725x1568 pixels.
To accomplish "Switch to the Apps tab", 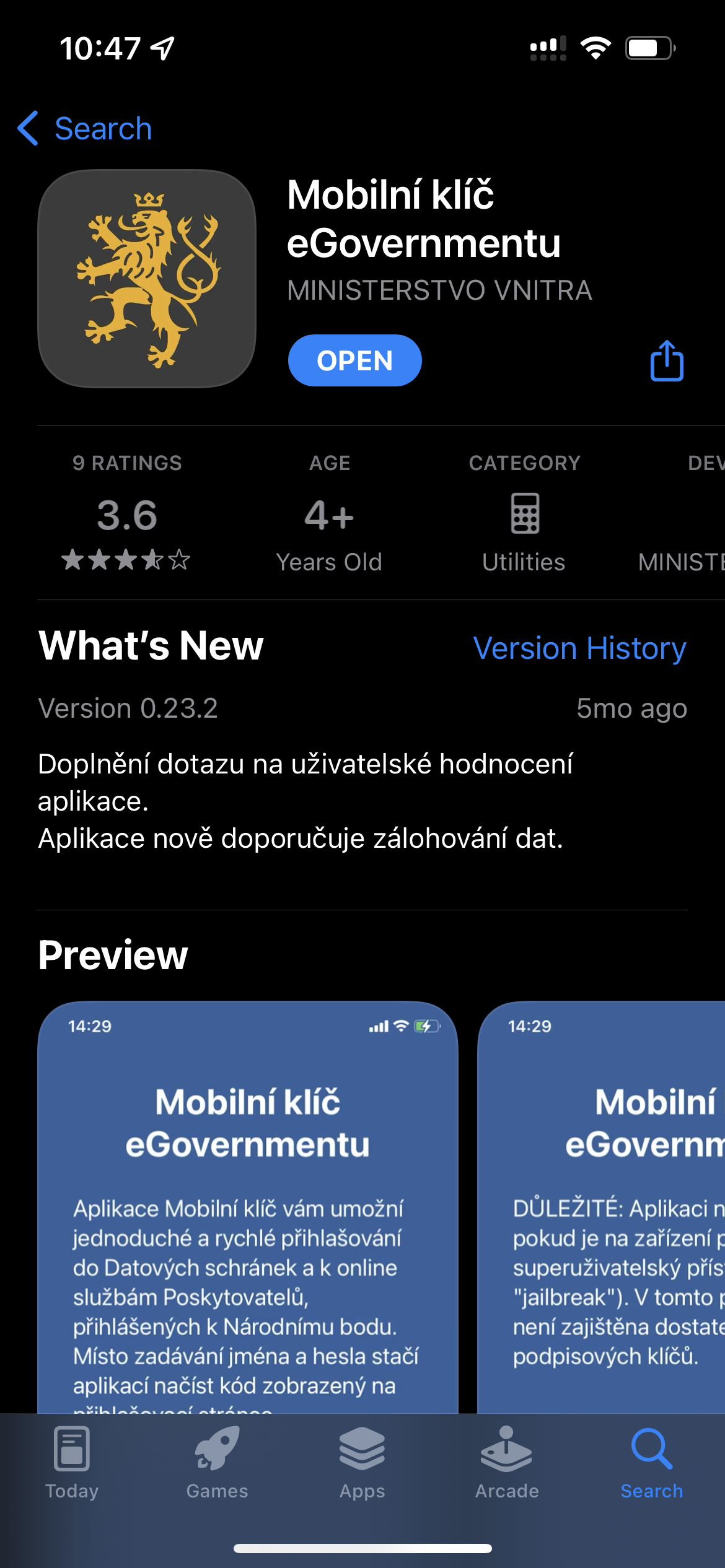I will click(x=362, y=1463).
